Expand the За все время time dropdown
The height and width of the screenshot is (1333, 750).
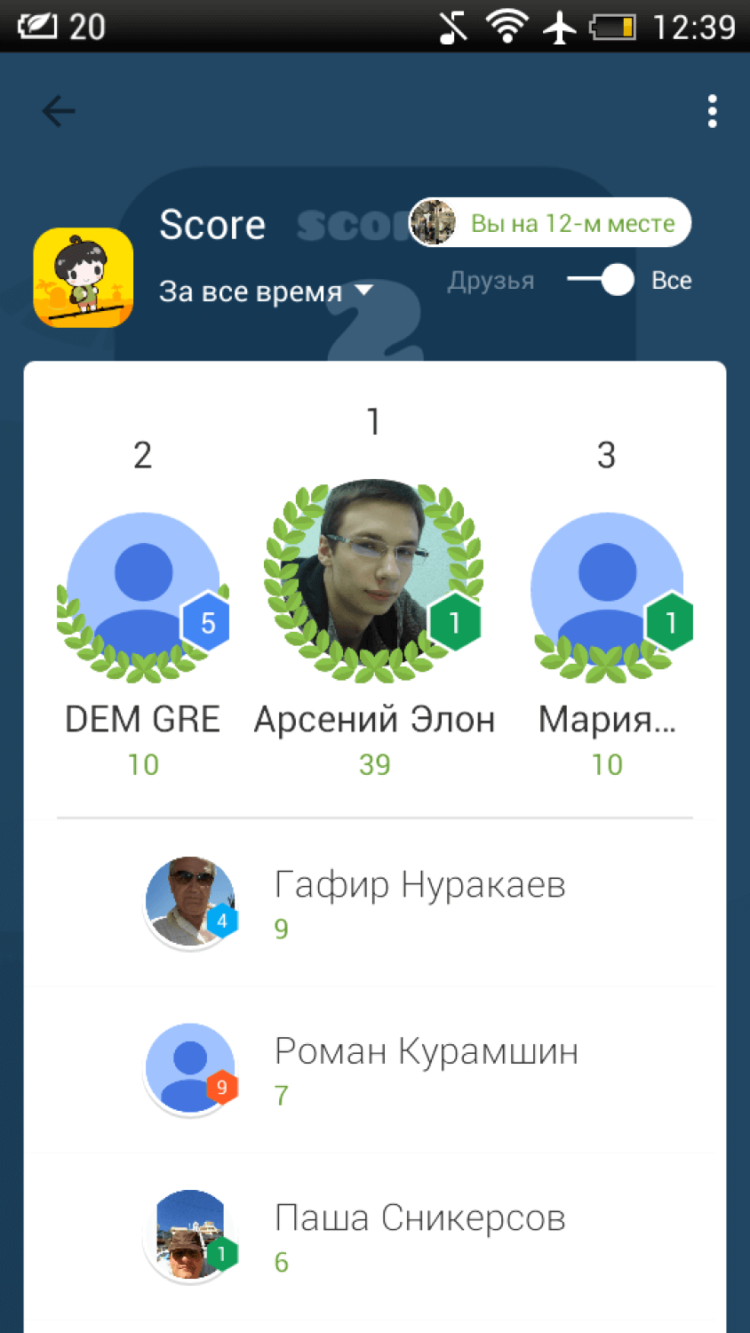tap(266, 292)
